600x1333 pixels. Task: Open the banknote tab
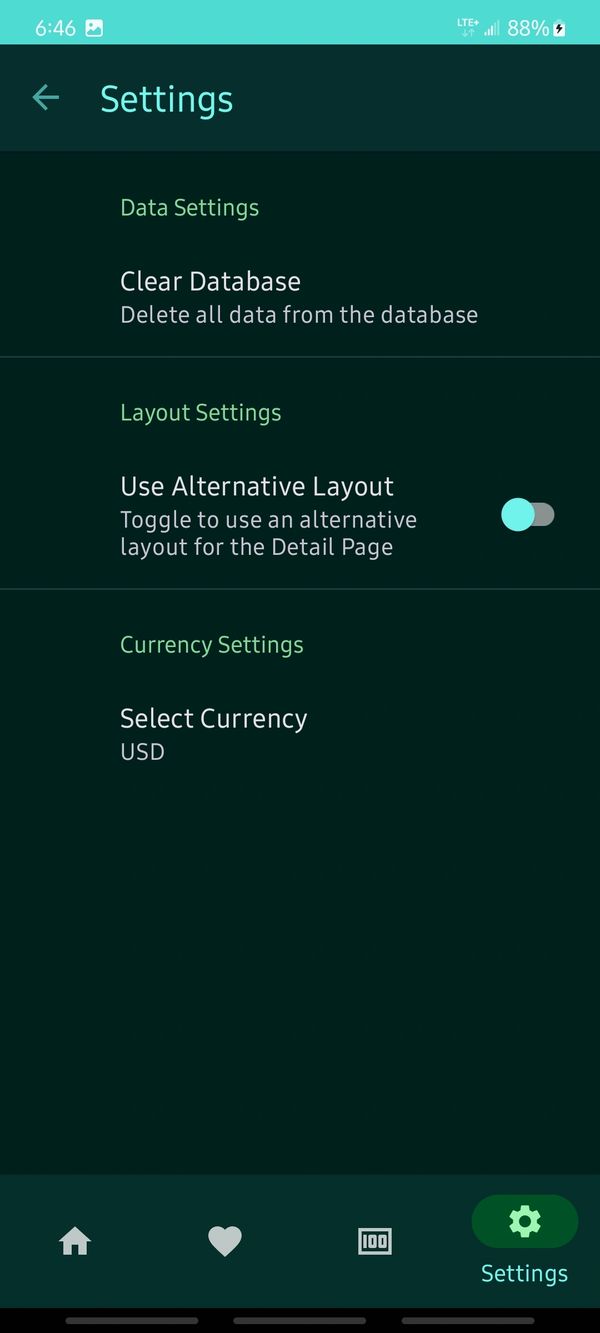click(x=375, y=1241)
